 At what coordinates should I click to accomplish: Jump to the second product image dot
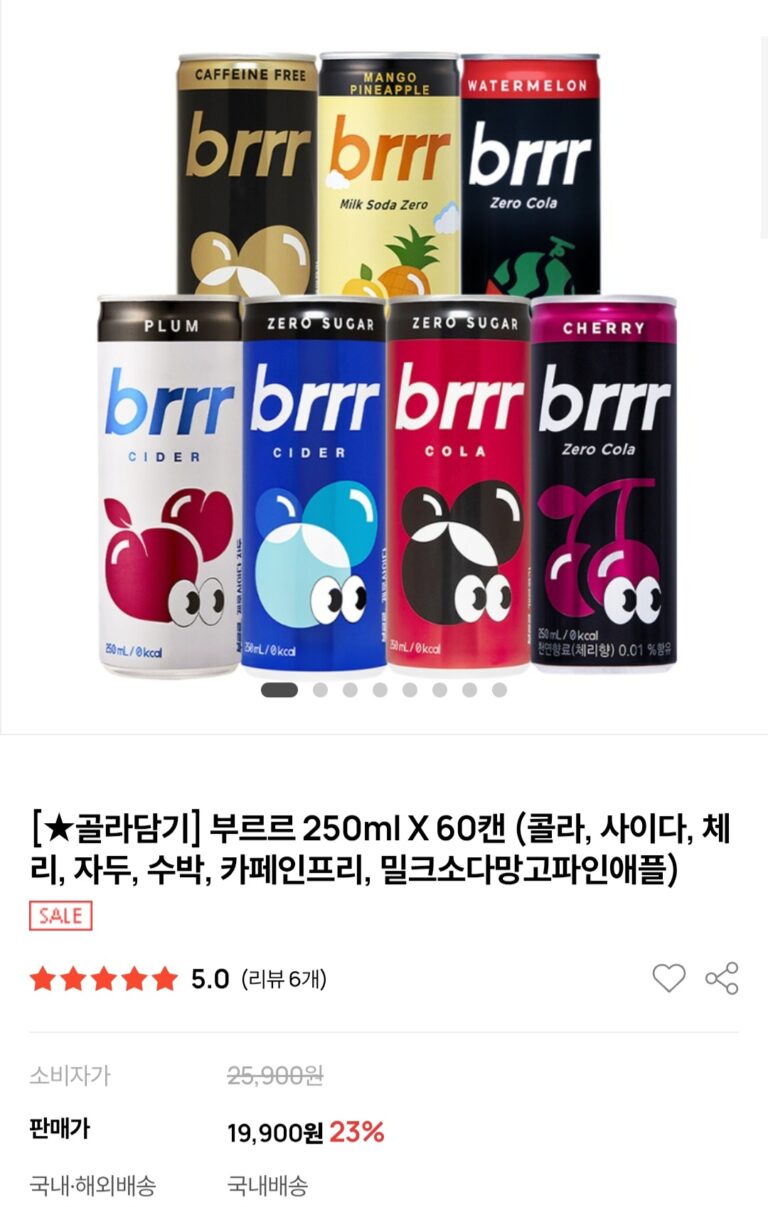pos(320,690)
